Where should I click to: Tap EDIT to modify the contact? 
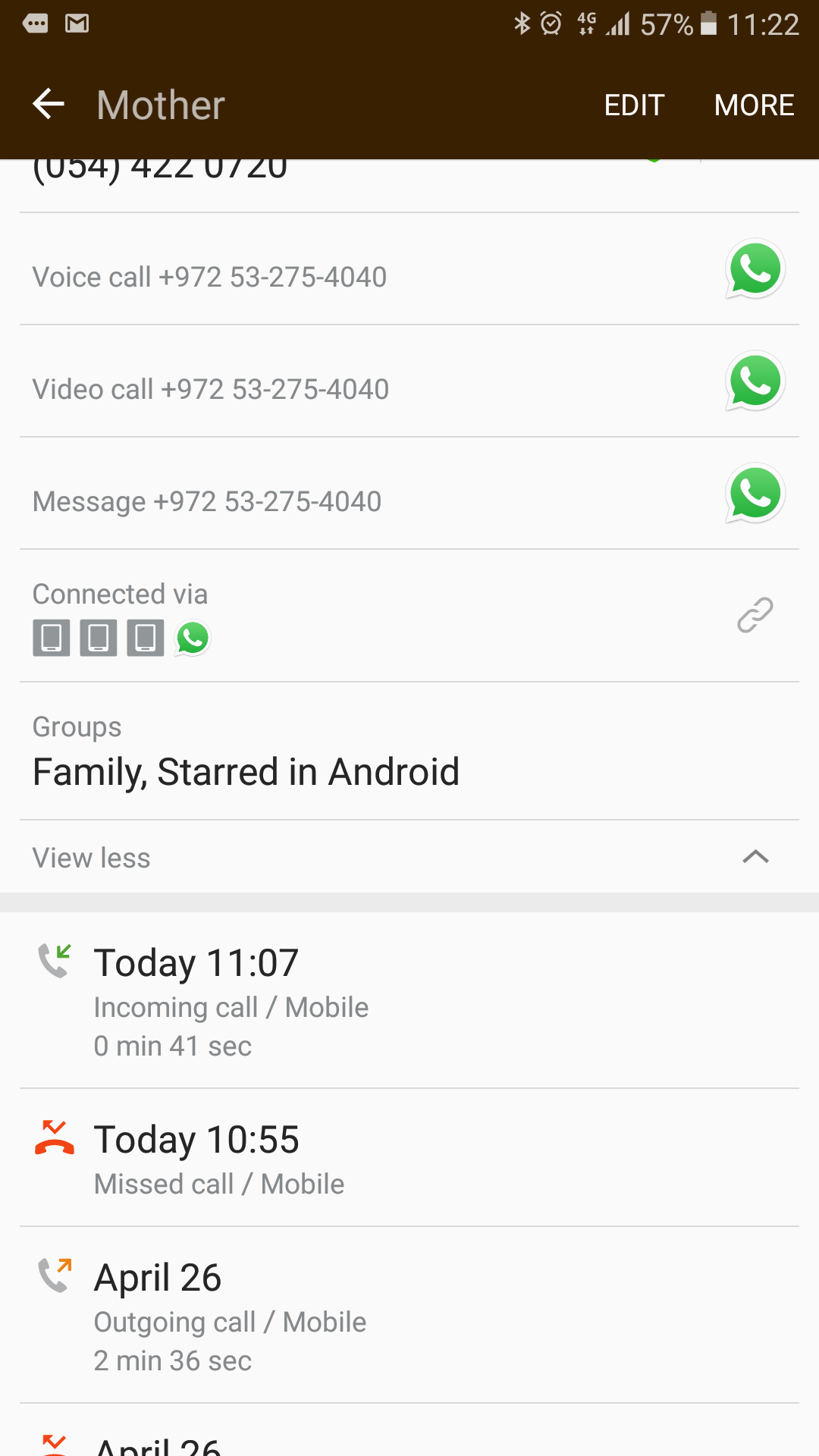tap(634, 105)
